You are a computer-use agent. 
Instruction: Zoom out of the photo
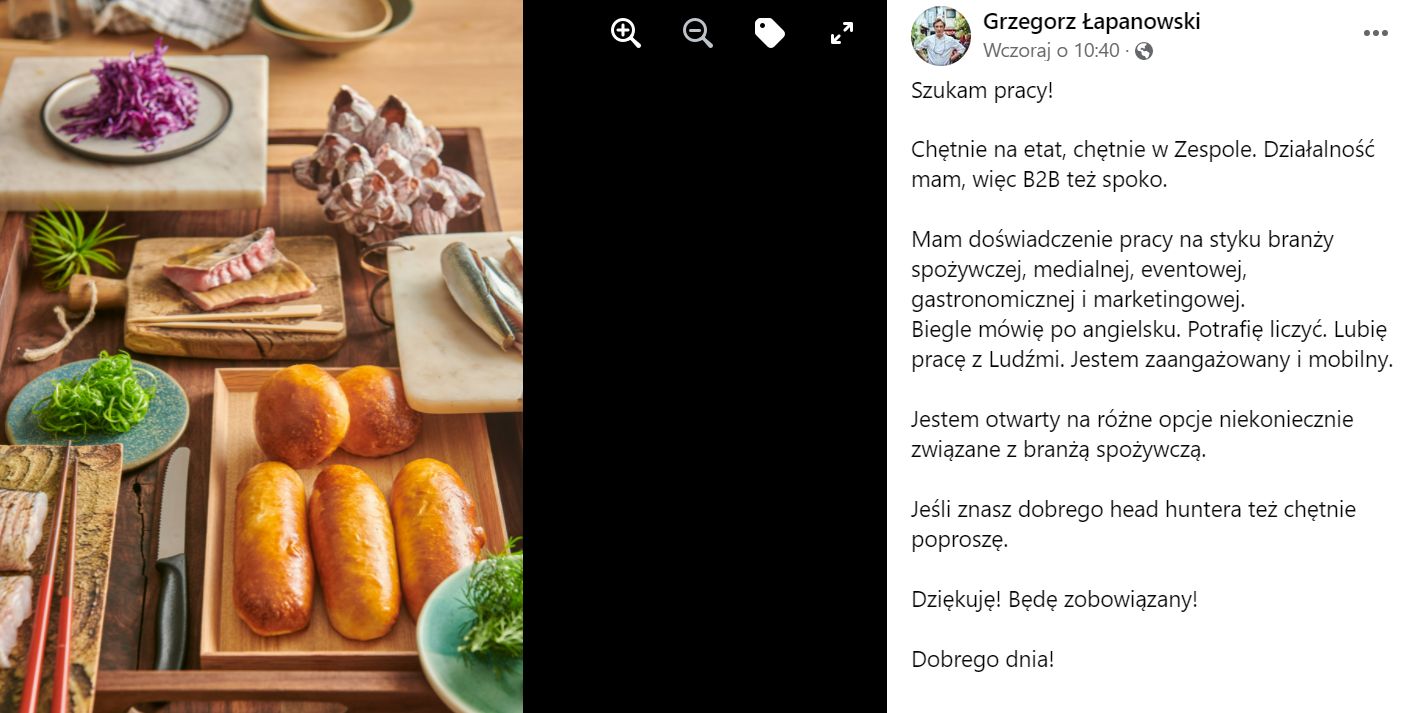point(697,34)
